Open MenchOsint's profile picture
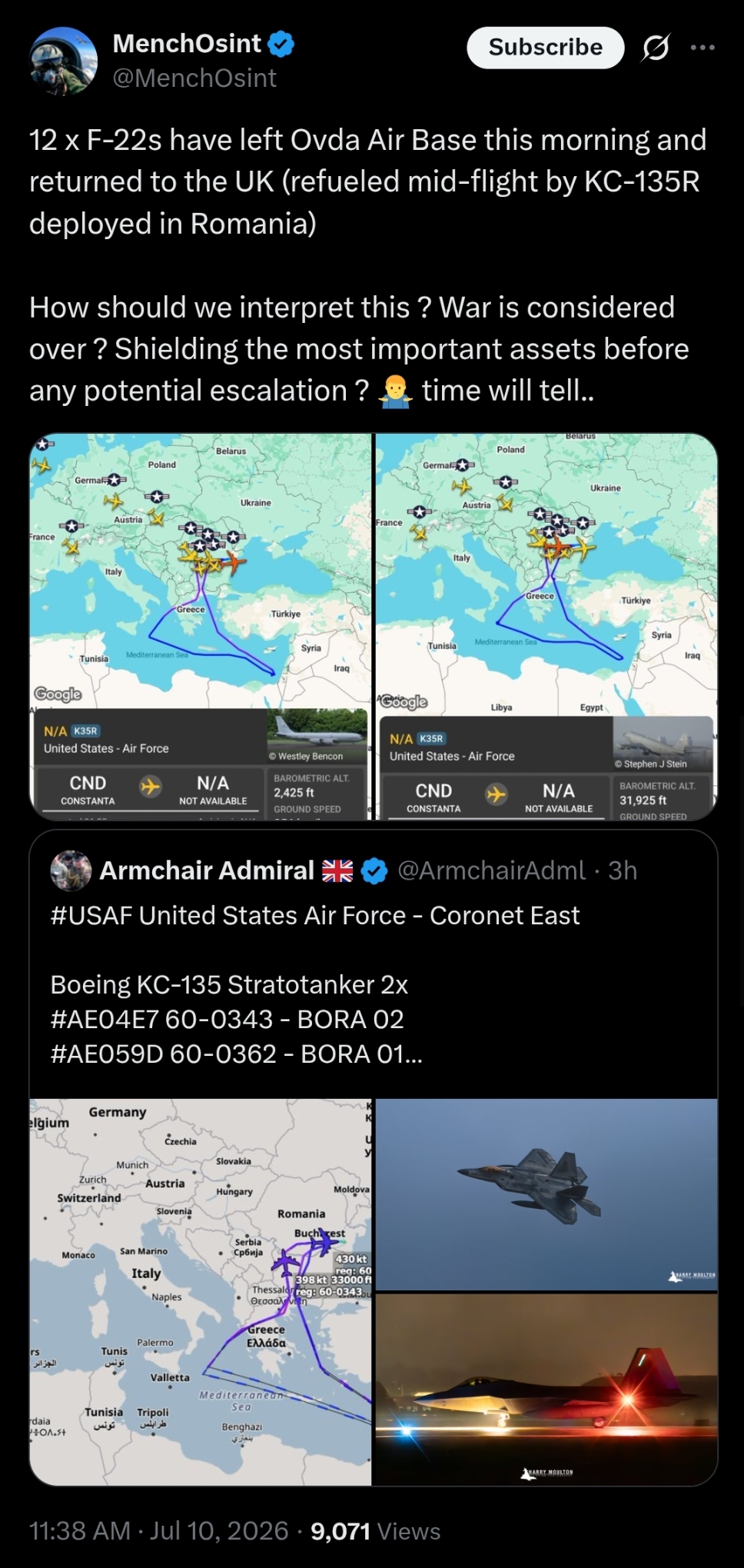 pos(63,62)
